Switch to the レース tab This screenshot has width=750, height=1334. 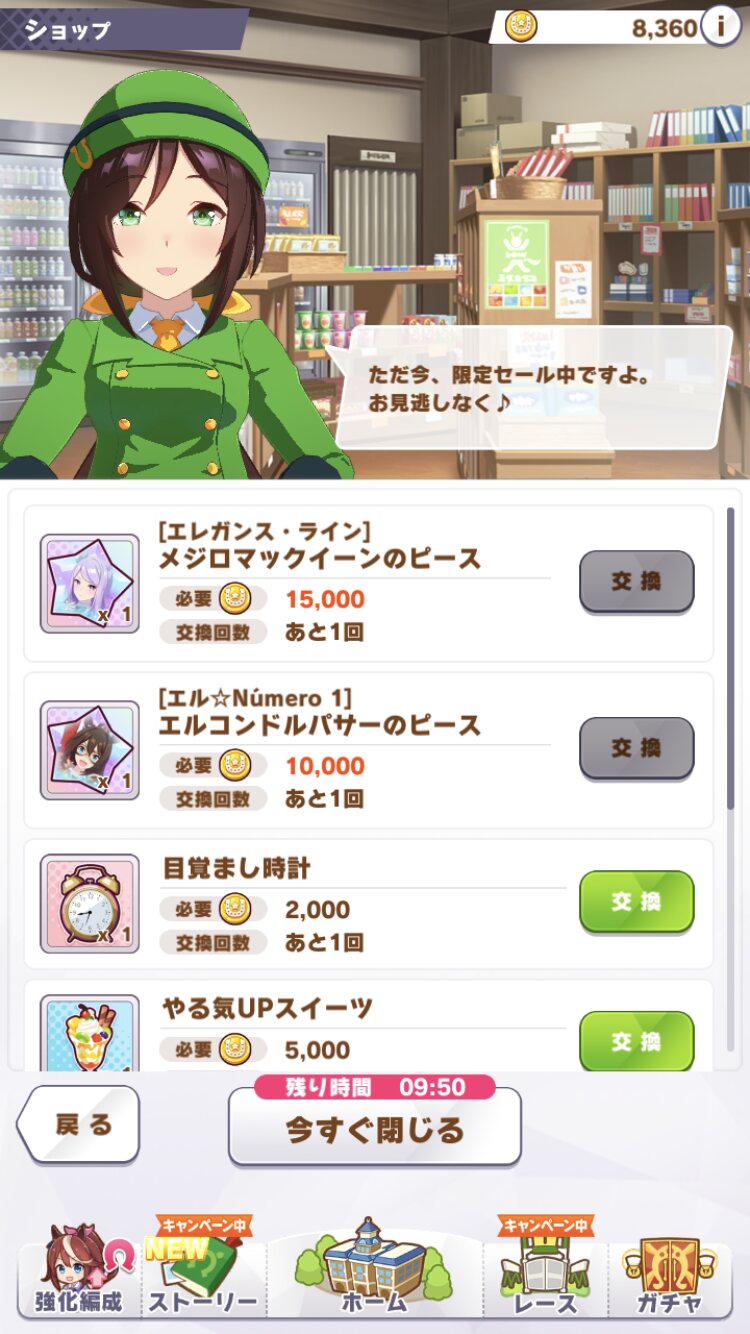(x=547, y=1272)
